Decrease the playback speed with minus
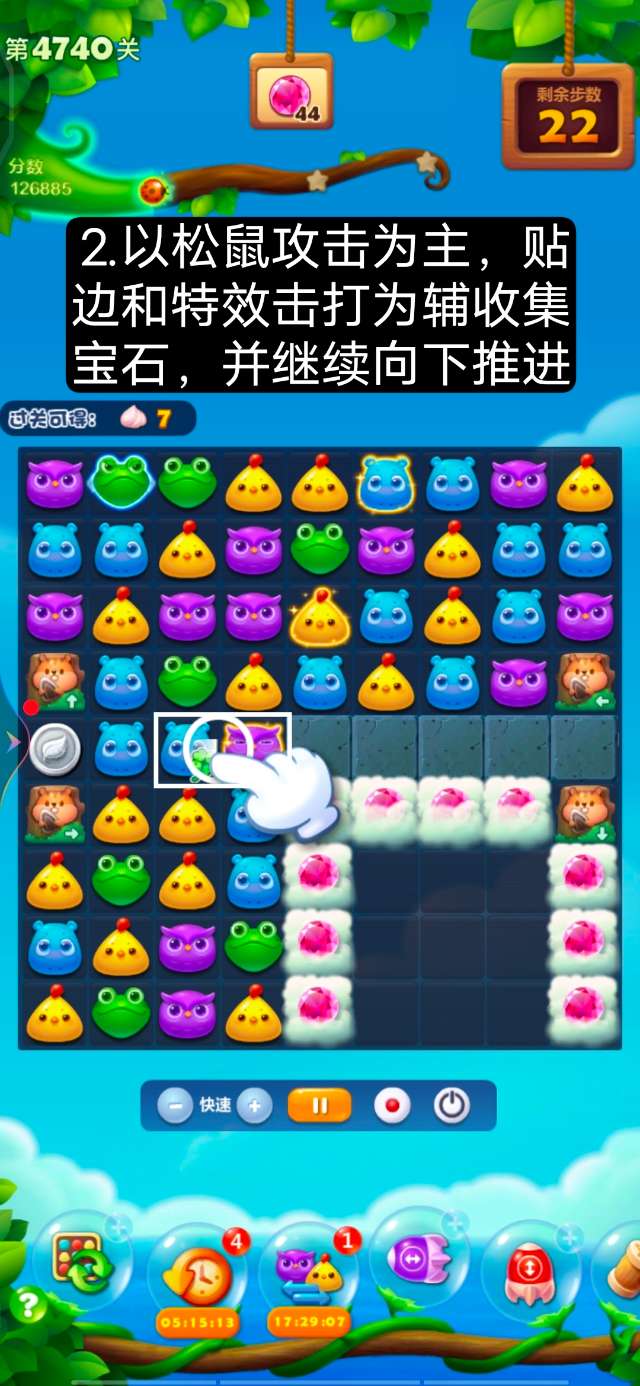The width and height of the screenshot is (640, 1386). (x=174, y=1106)
